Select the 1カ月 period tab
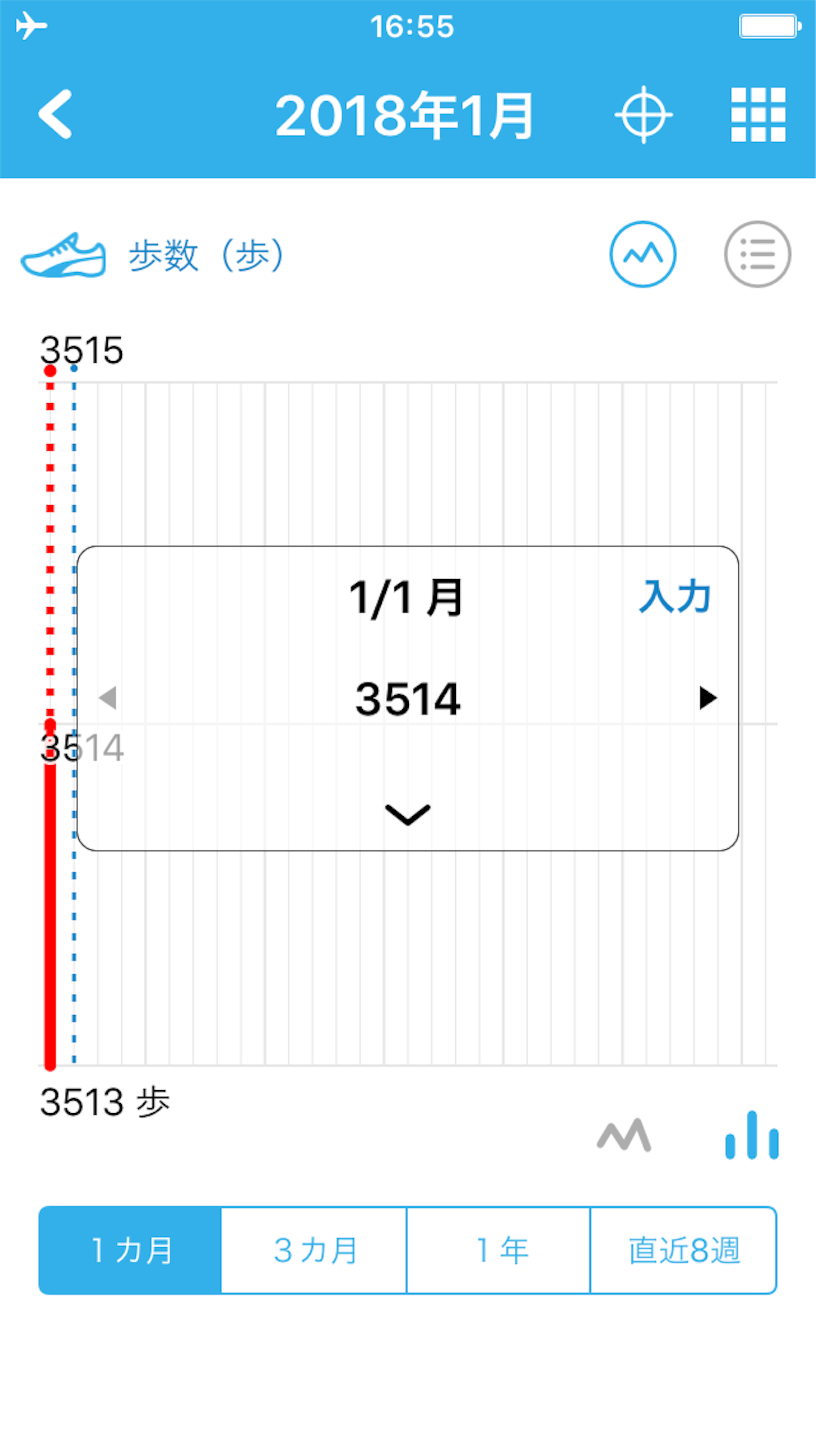 tap(130, 1250)
